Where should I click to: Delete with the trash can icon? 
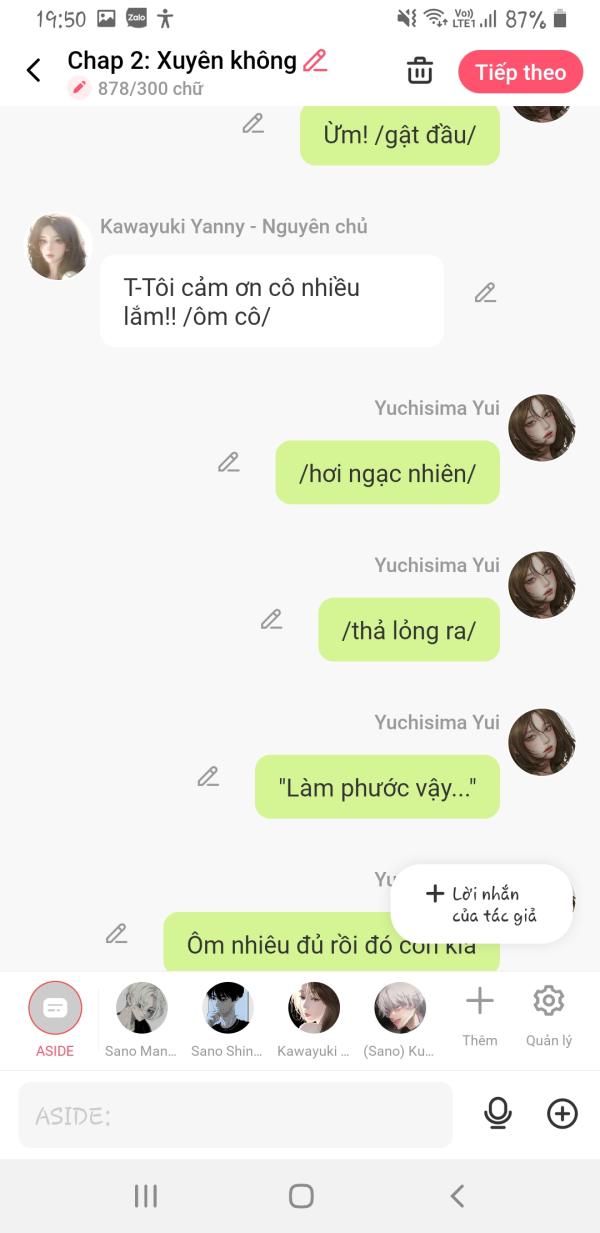click(x=420, y=71)
